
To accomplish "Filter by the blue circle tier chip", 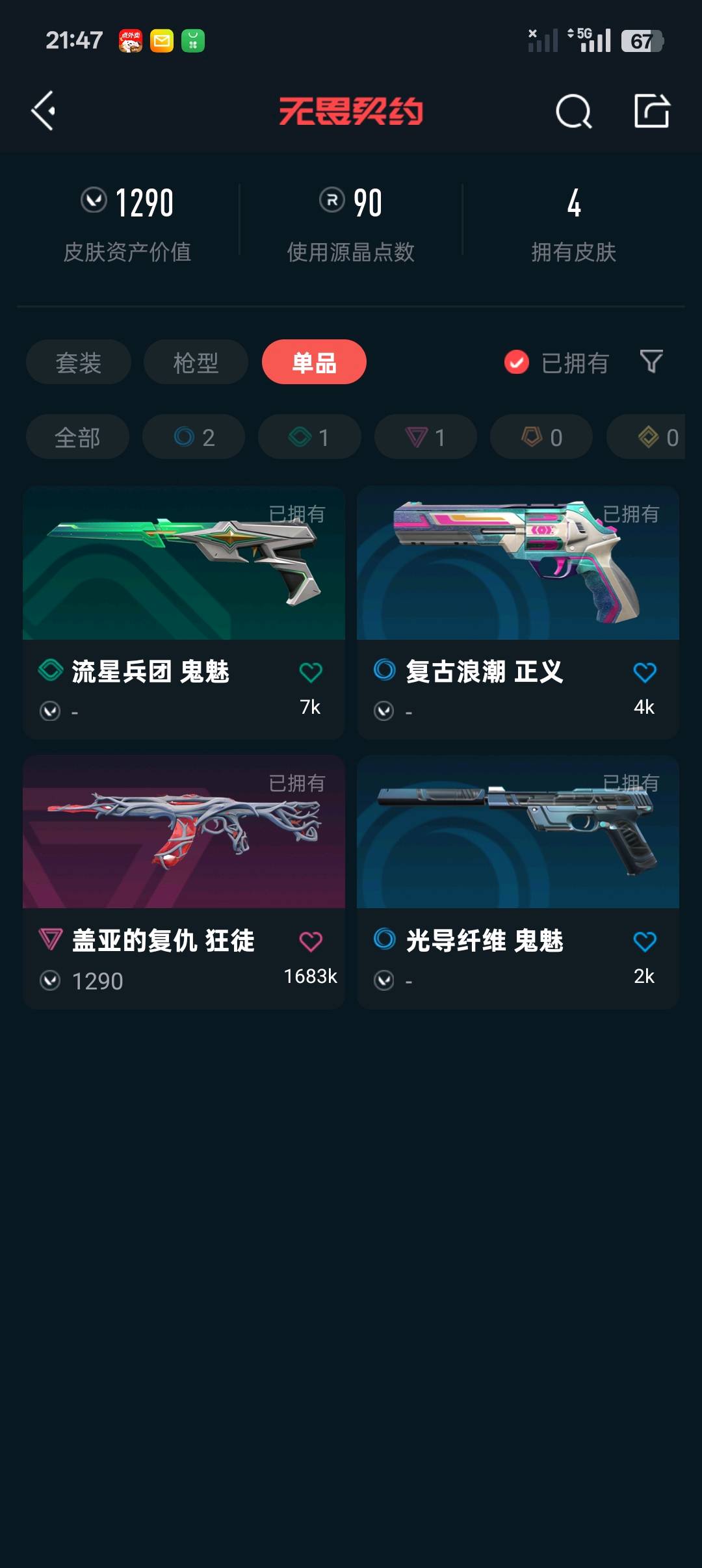I will [x=194, y=437].
